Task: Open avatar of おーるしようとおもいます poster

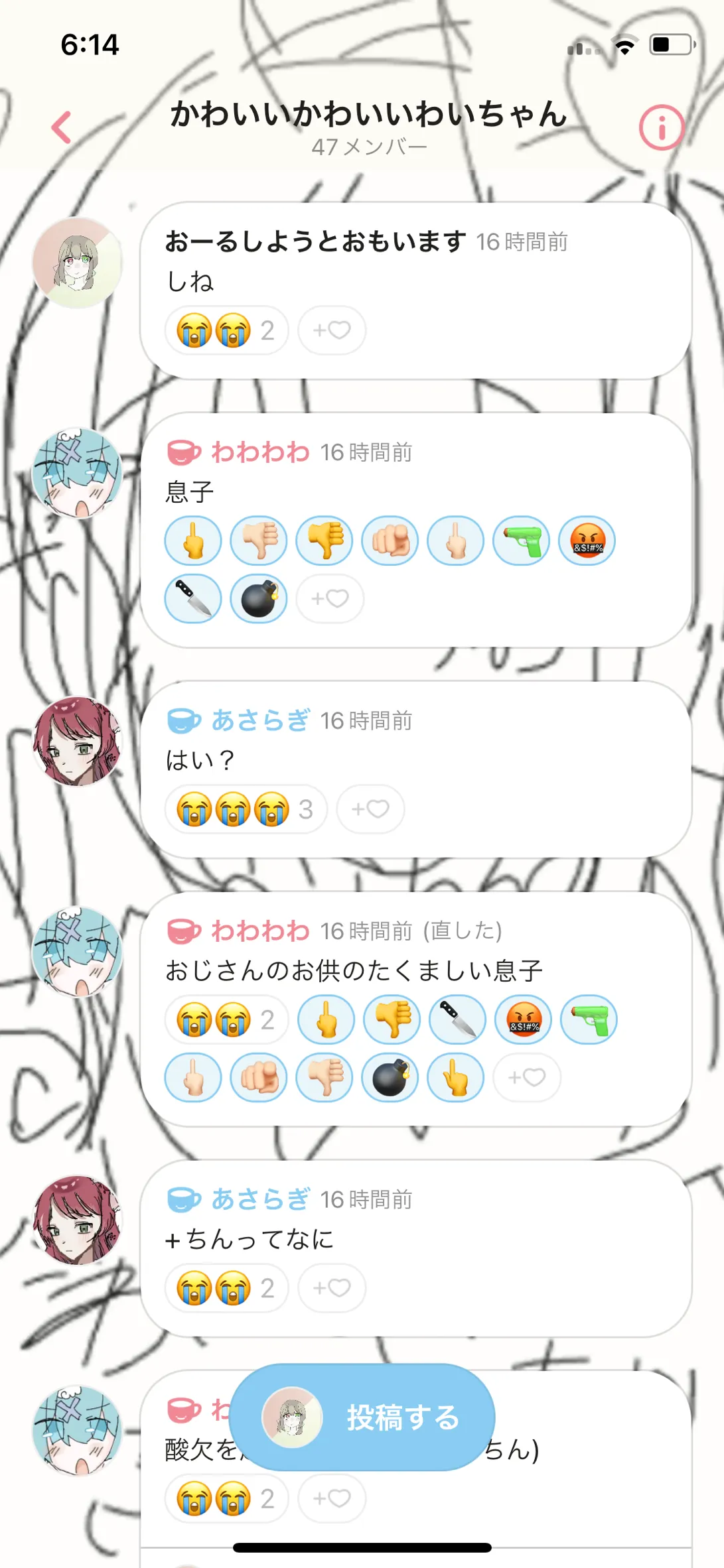Action: 77,263
